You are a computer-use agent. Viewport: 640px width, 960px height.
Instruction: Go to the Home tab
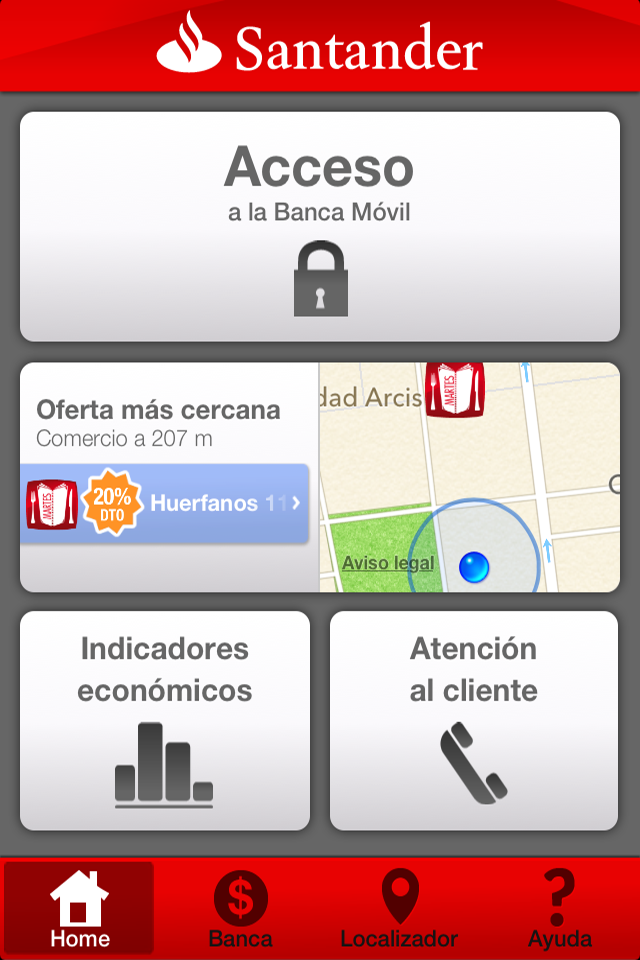point(80,908)
